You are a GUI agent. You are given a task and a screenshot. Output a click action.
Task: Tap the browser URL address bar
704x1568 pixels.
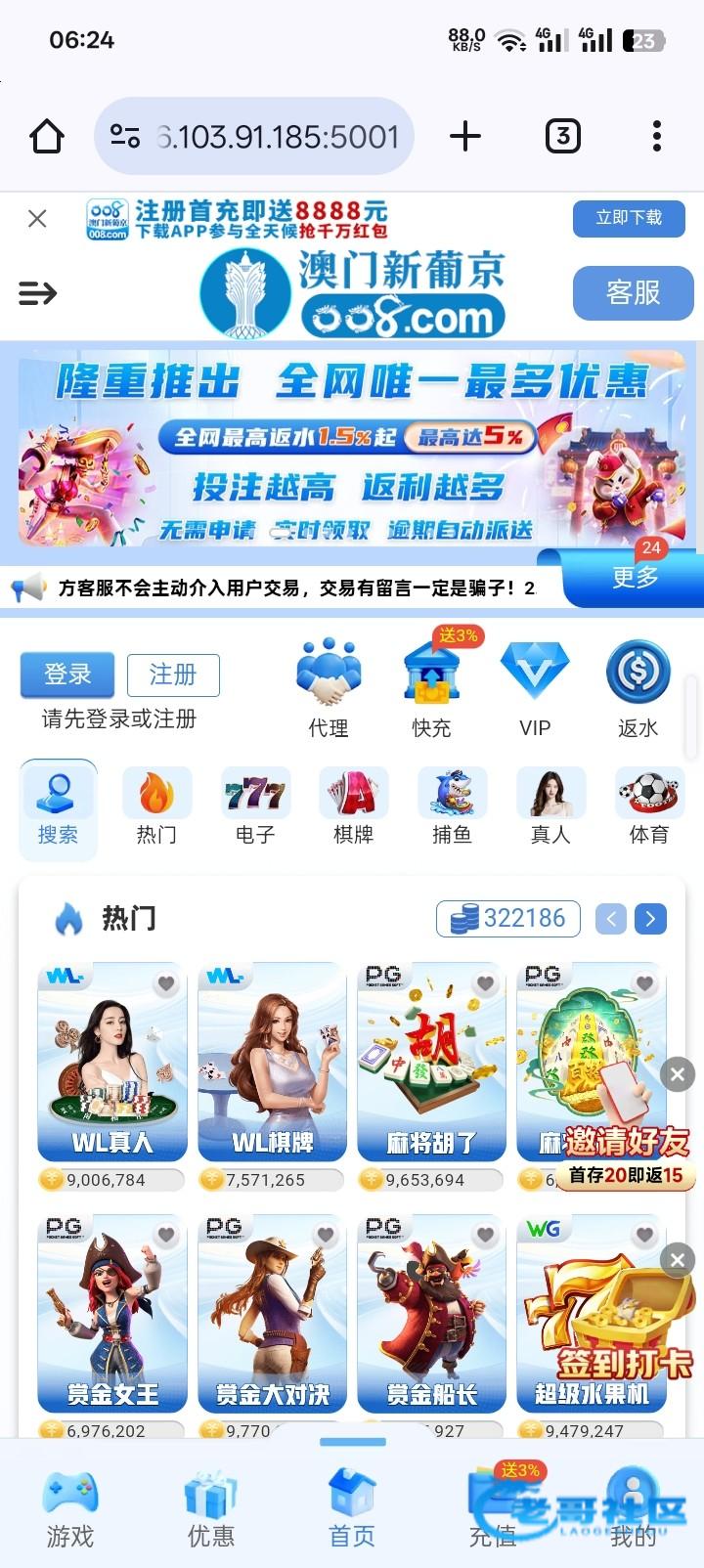pos(254,136)
